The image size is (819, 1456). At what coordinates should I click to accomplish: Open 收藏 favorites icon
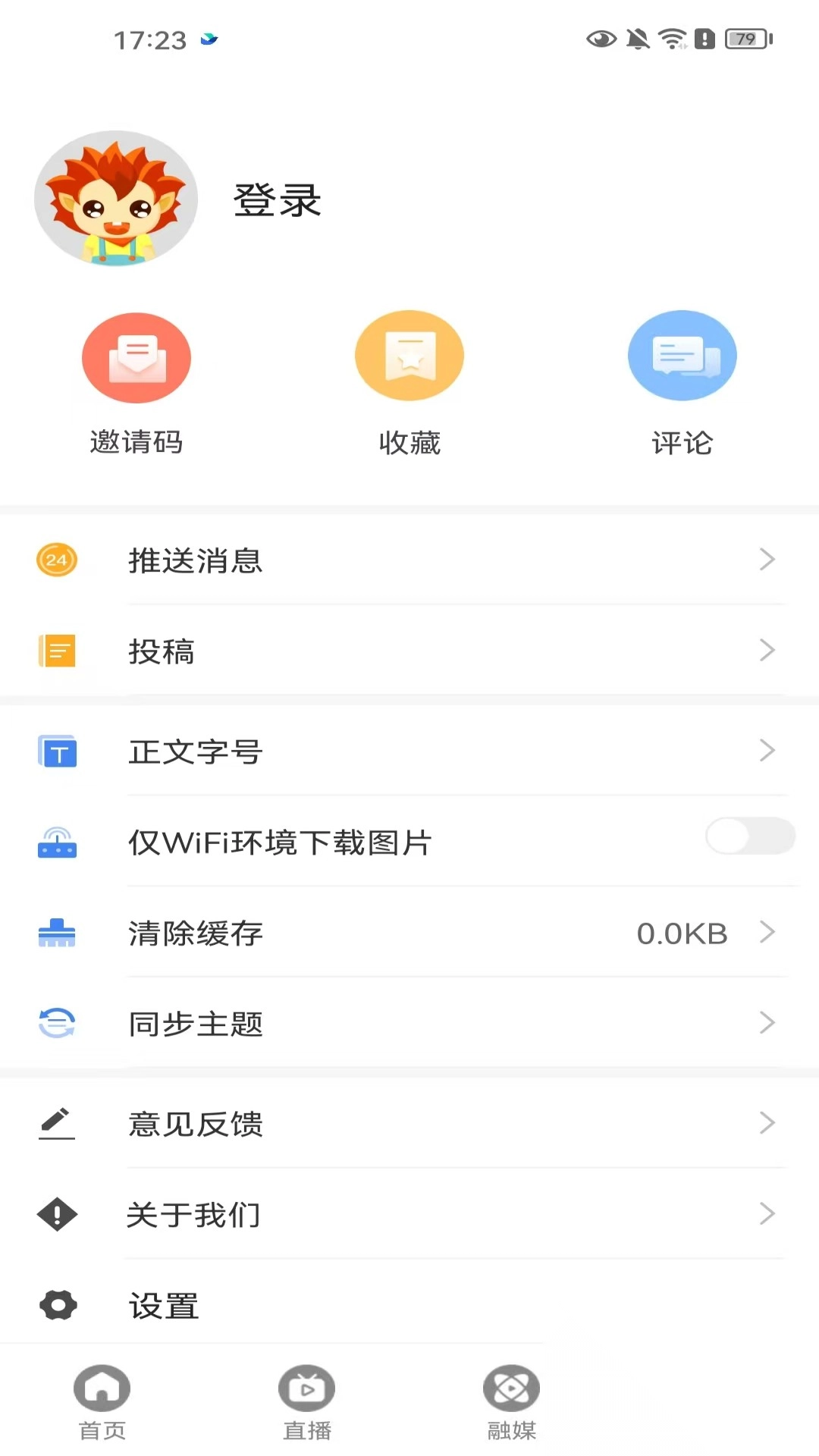[409, 355]
